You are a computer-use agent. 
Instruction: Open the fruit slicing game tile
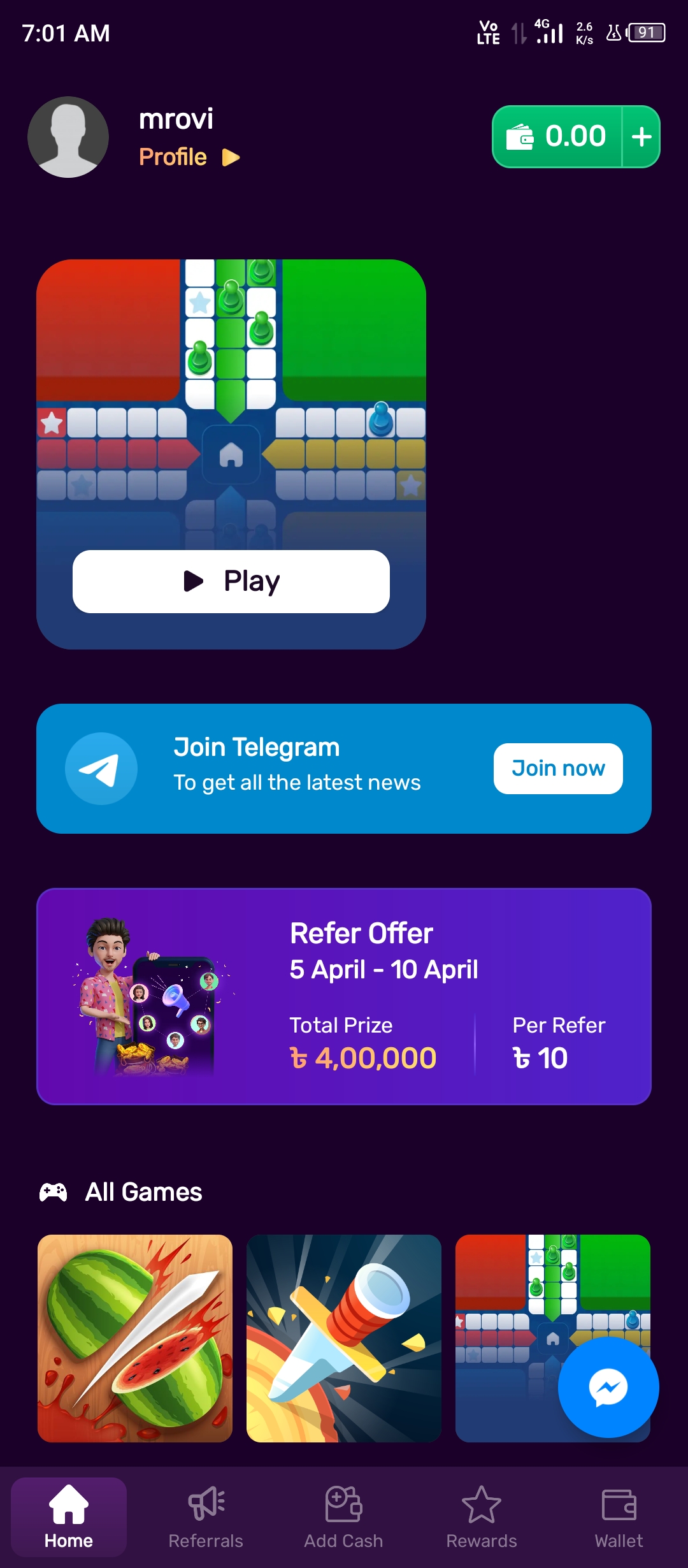click(135, 1339)
